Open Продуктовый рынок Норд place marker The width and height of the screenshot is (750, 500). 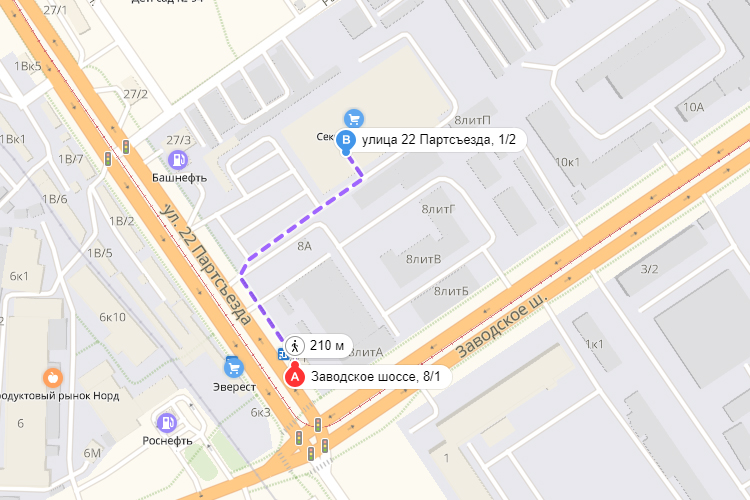coord(51,377)
